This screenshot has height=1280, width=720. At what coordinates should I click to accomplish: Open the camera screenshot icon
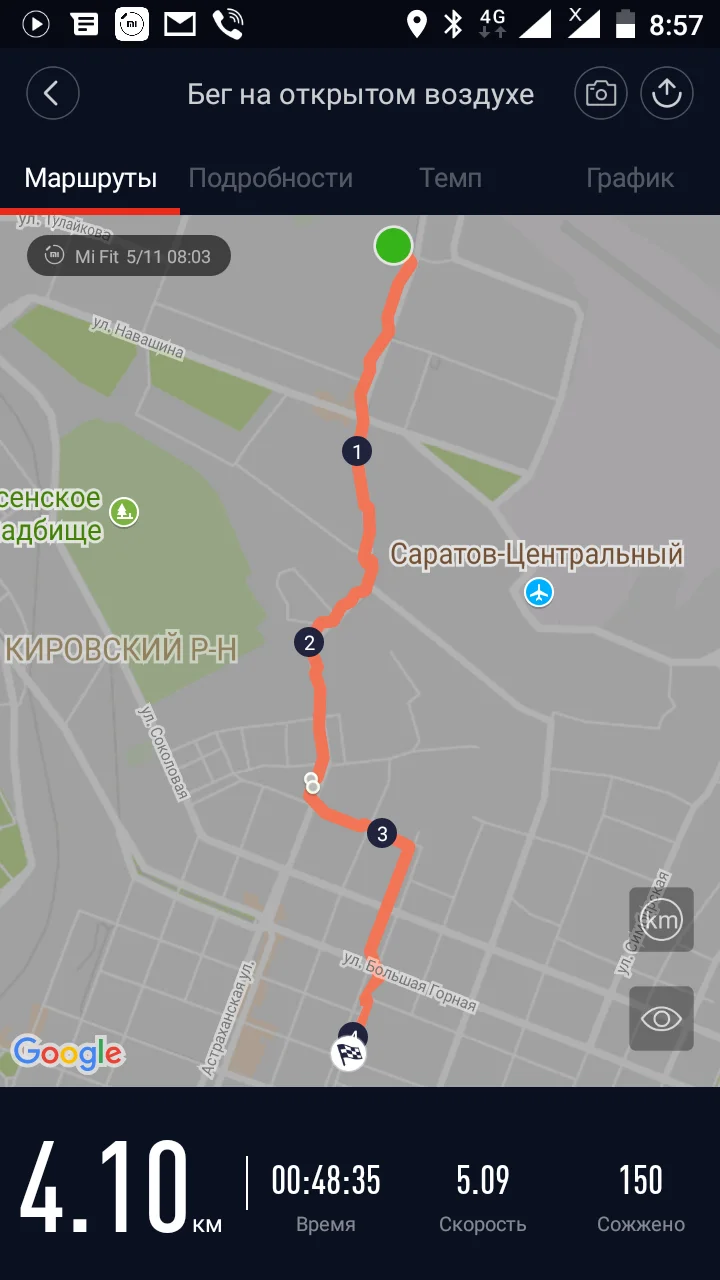600,93
